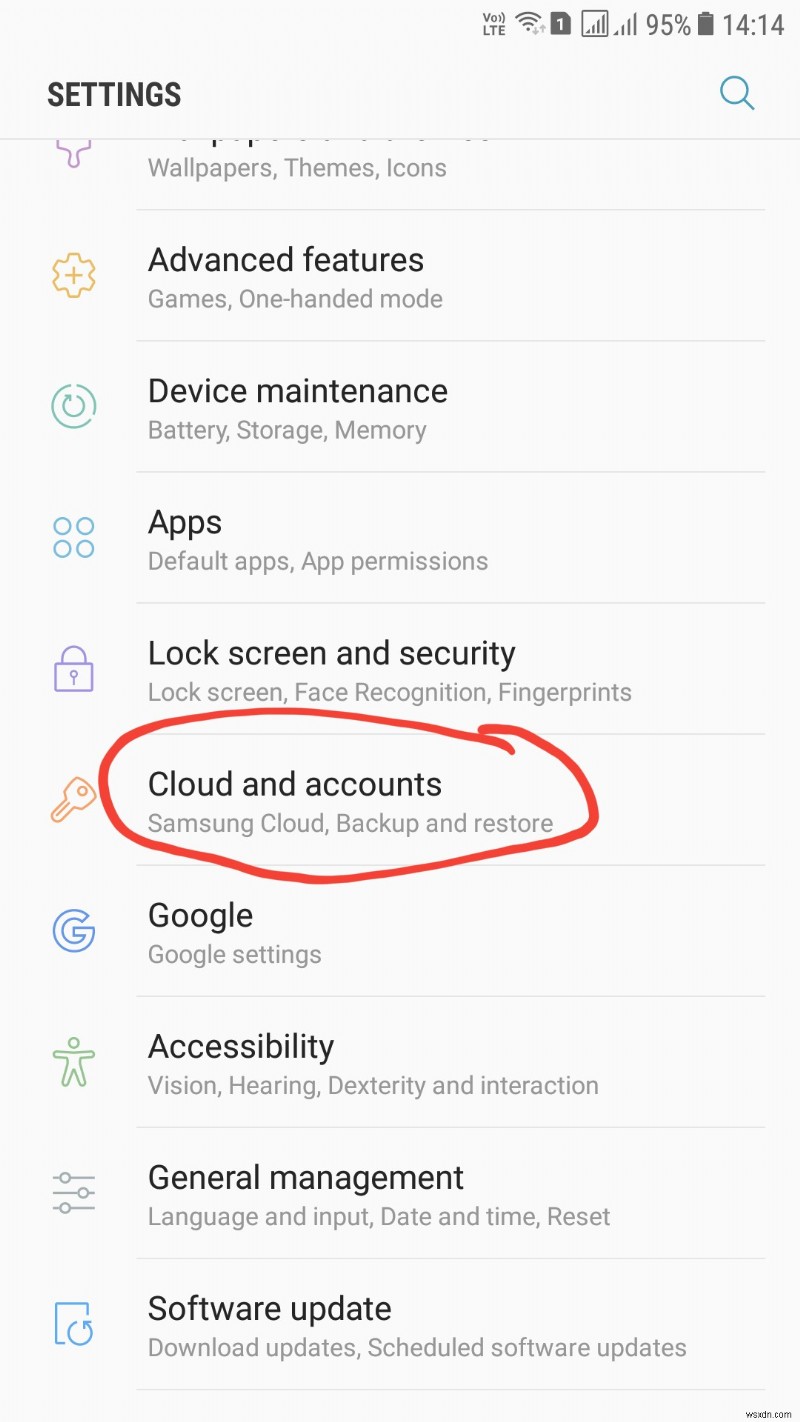Image resolution: width=800 pixels, height=1422 pixels.
Task: Select the Google G icon
Action: click(73, 931)
